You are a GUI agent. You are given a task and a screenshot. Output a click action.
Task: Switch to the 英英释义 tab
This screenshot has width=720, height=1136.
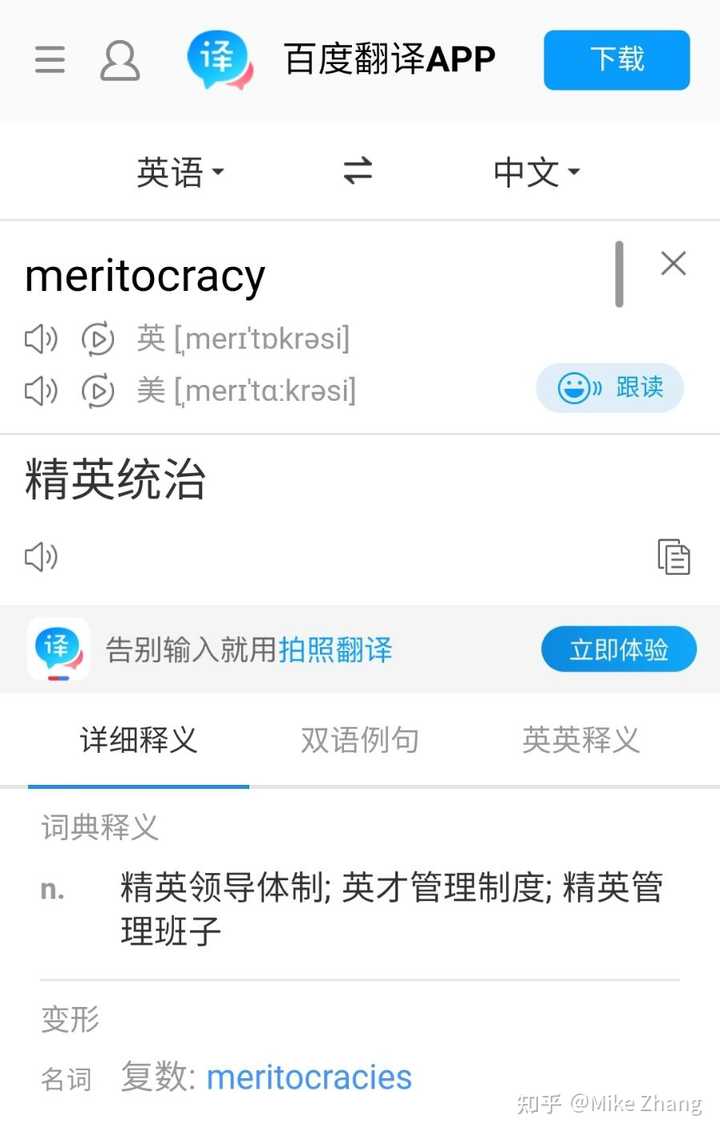580,740
